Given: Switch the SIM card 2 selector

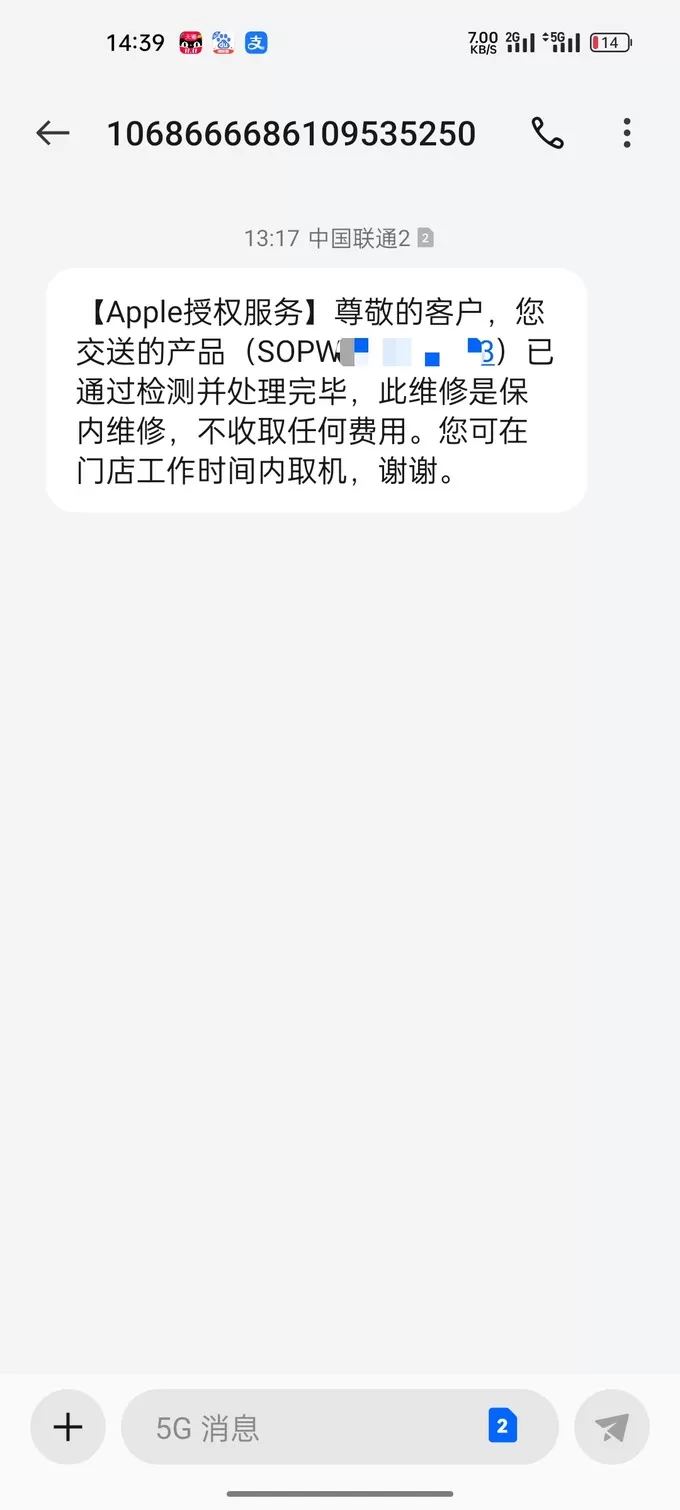Looking at the screenshot, I should (502, 1426).
